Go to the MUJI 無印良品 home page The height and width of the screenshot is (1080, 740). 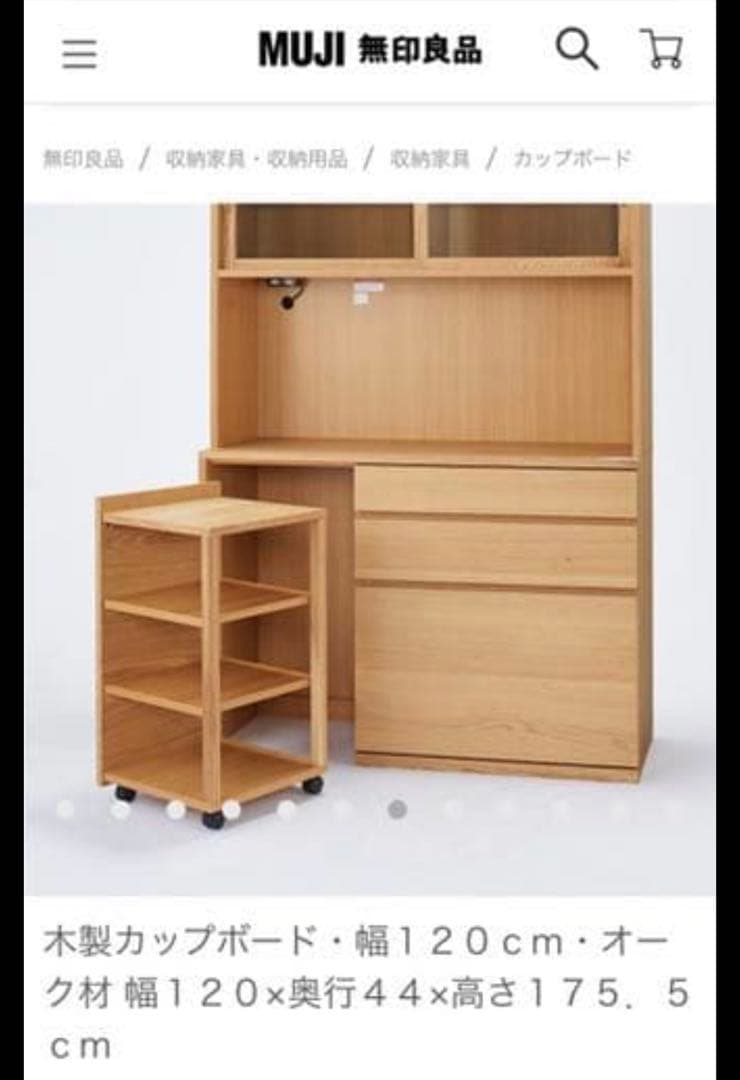pyautogui.click(x=370, y=50)
